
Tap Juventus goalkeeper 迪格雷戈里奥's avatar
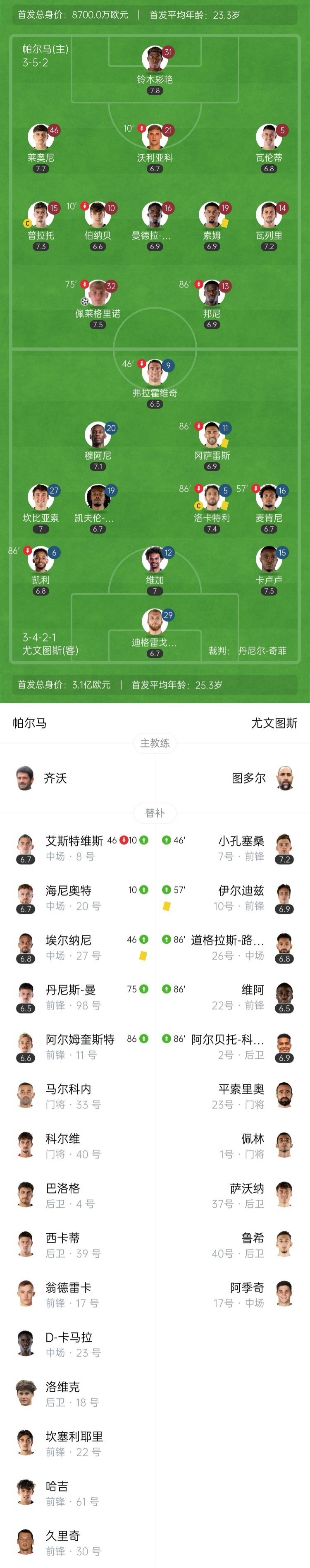point(155,622)
